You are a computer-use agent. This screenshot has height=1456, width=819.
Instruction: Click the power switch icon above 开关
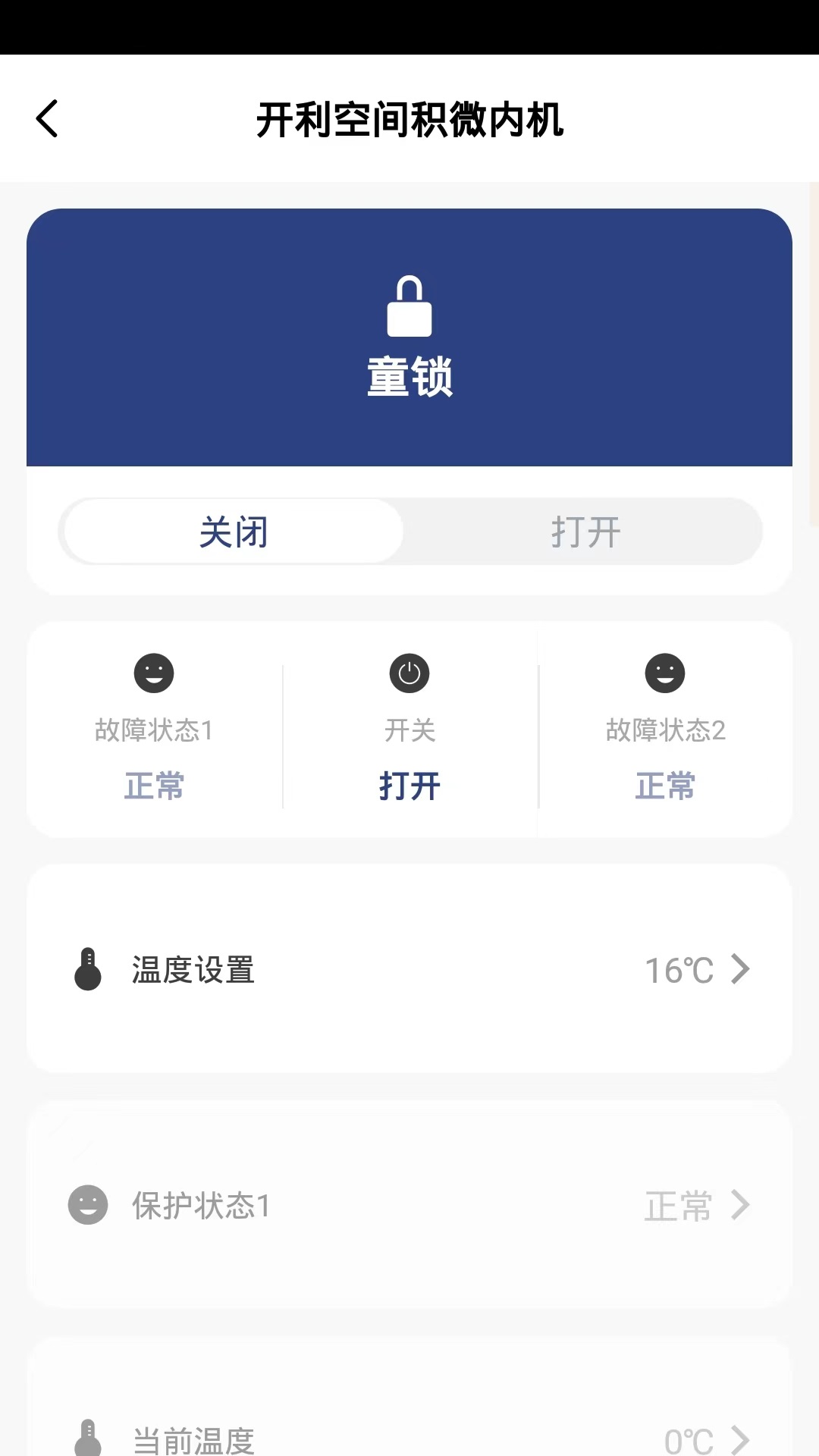tap(409, 673)
